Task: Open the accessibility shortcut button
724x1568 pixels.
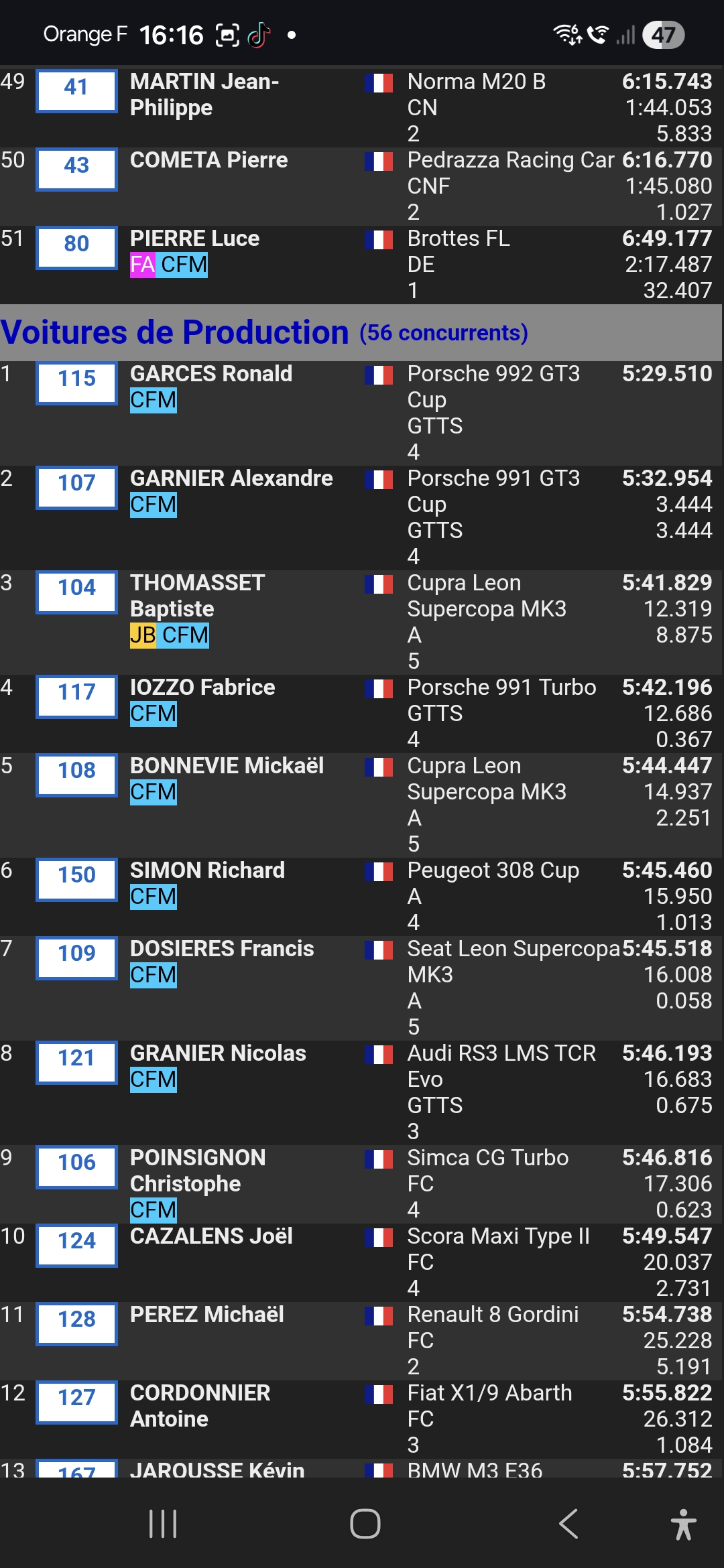Action: 683,1524
